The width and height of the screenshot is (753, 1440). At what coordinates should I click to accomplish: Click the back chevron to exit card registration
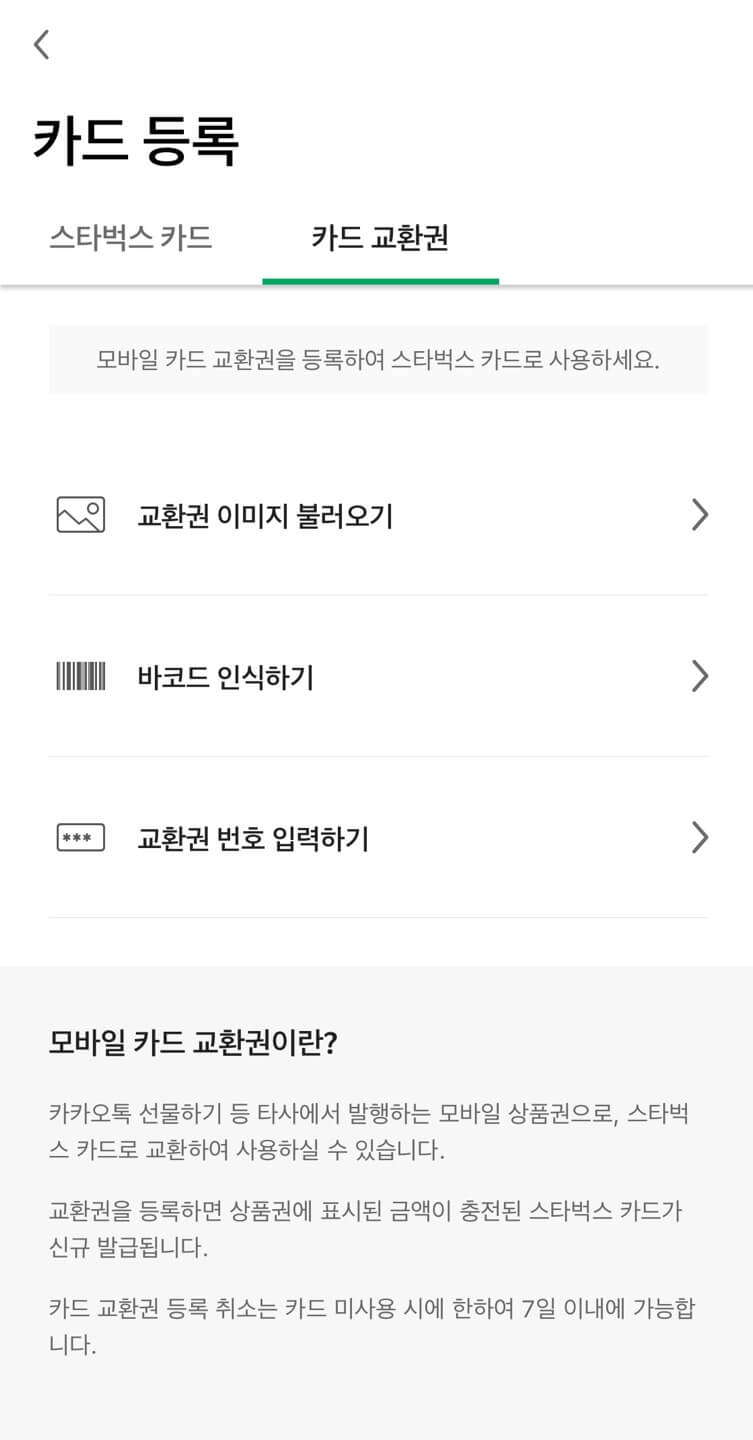coord(40,44)
